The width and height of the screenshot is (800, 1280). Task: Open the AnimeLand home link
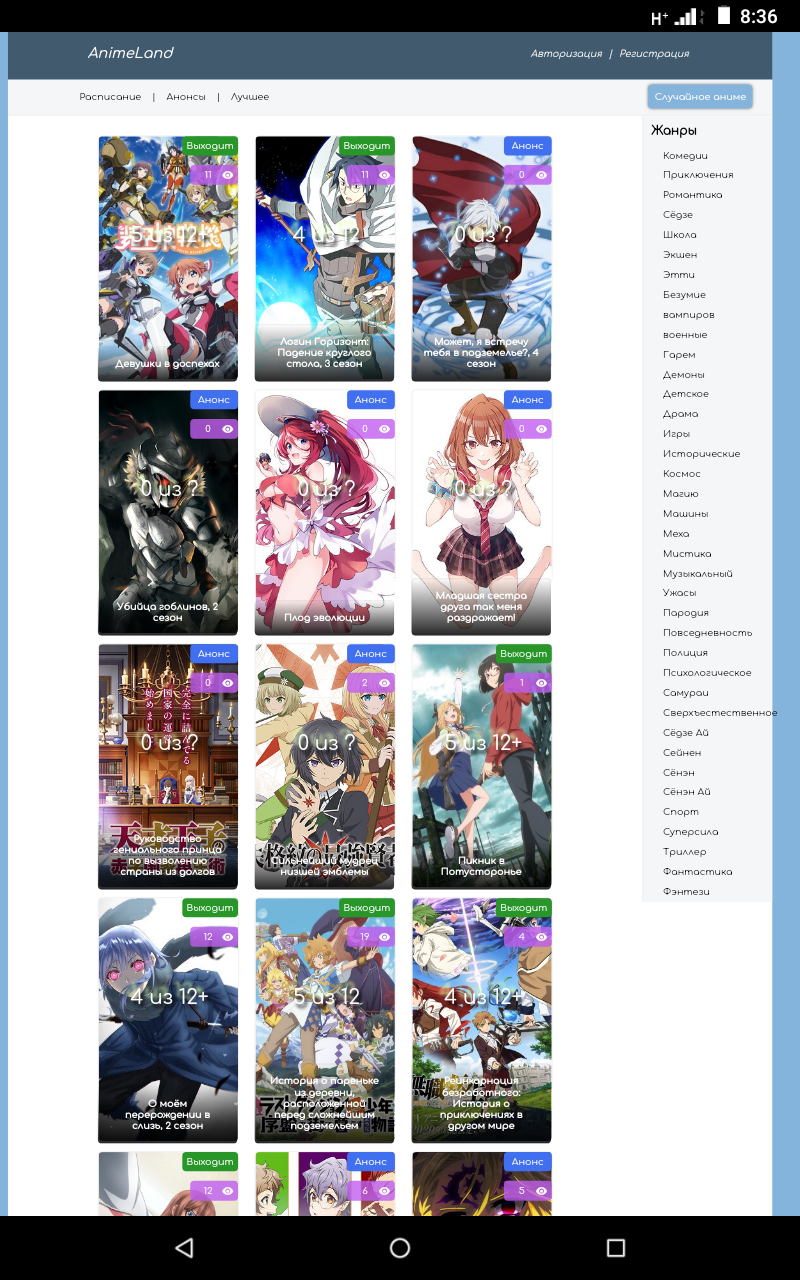[x=130, y=53]
